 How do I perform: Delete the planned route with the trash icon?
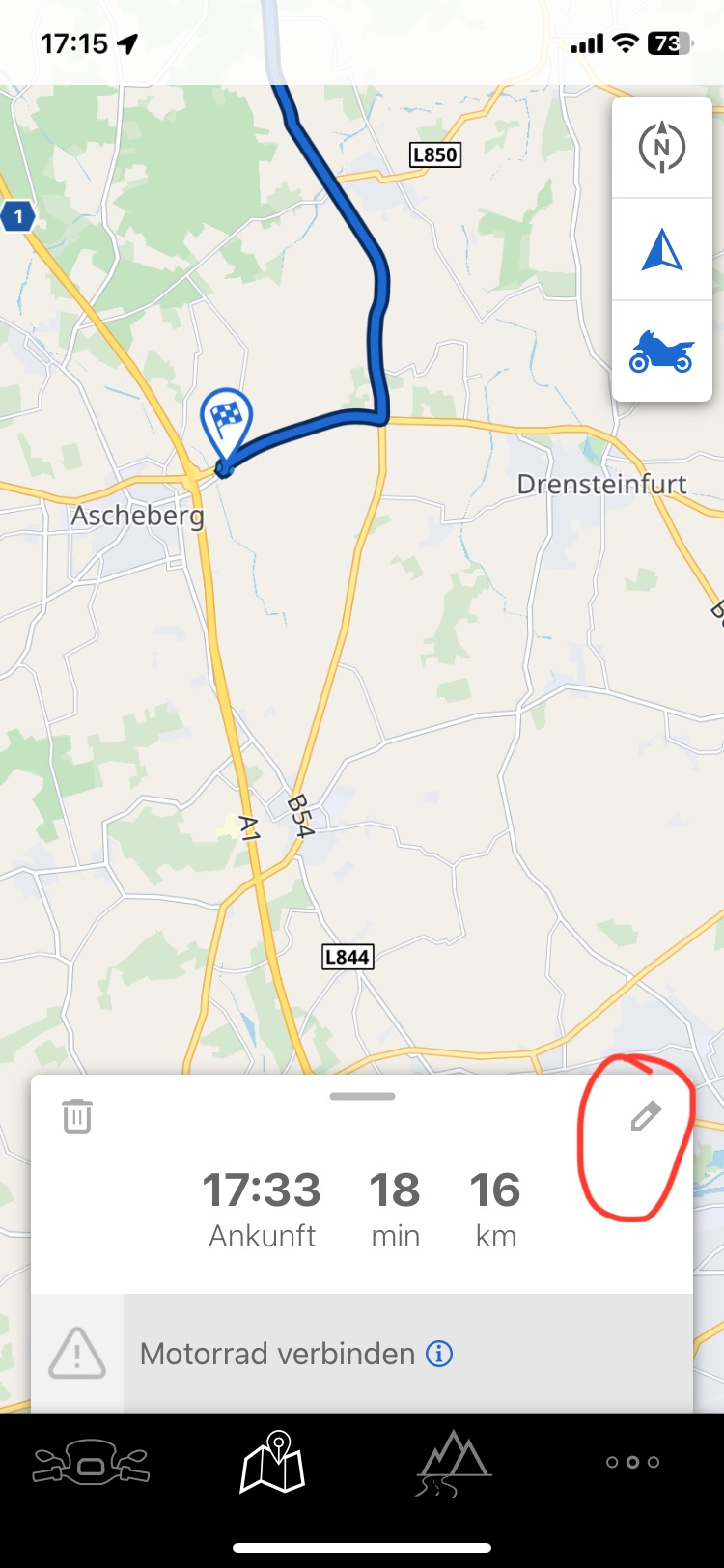click(x=77, y=1115)
